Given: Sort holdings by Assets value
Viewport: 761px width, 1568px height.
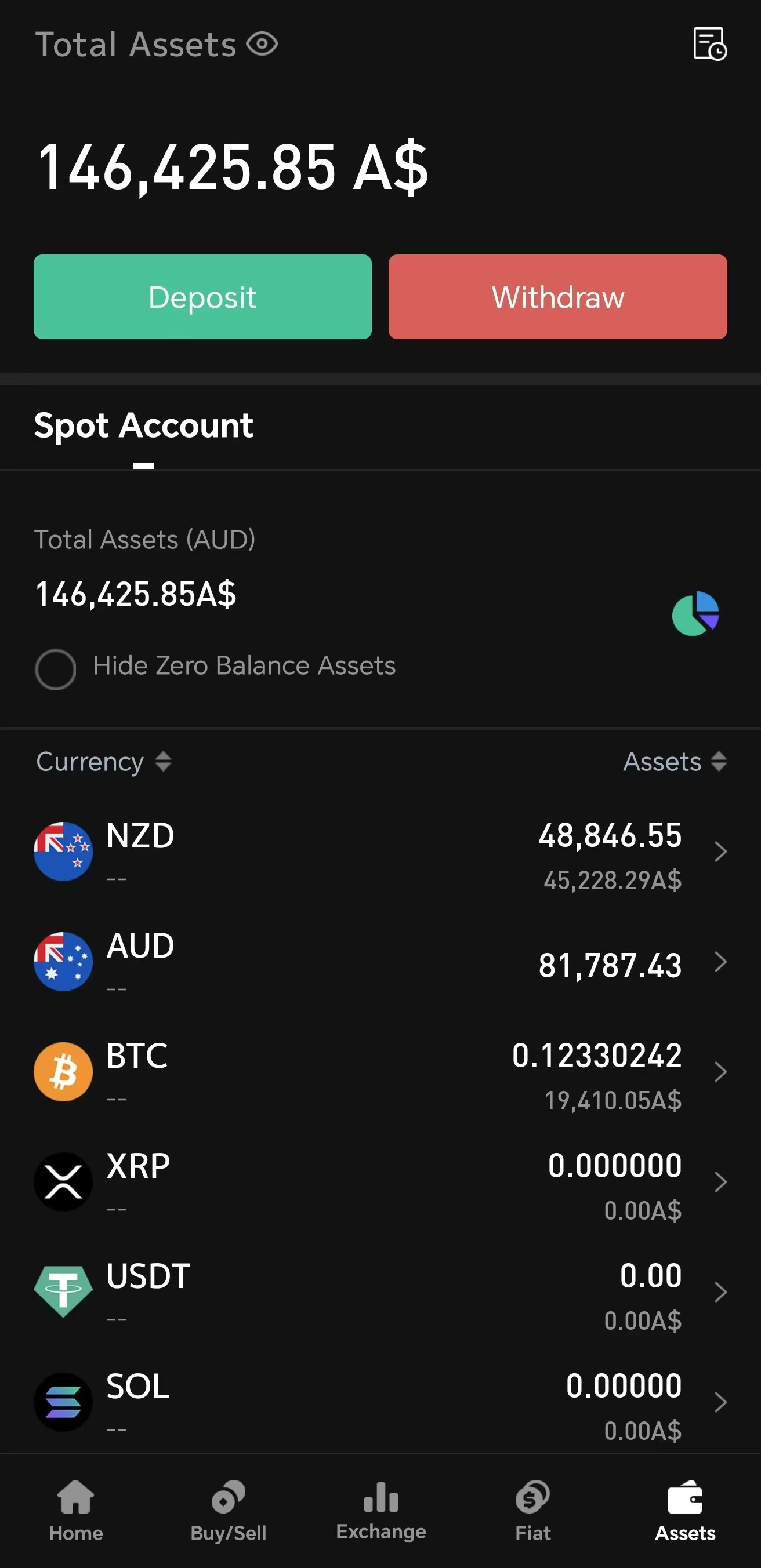Looking at the screenshot, I should tap(675, 762).
